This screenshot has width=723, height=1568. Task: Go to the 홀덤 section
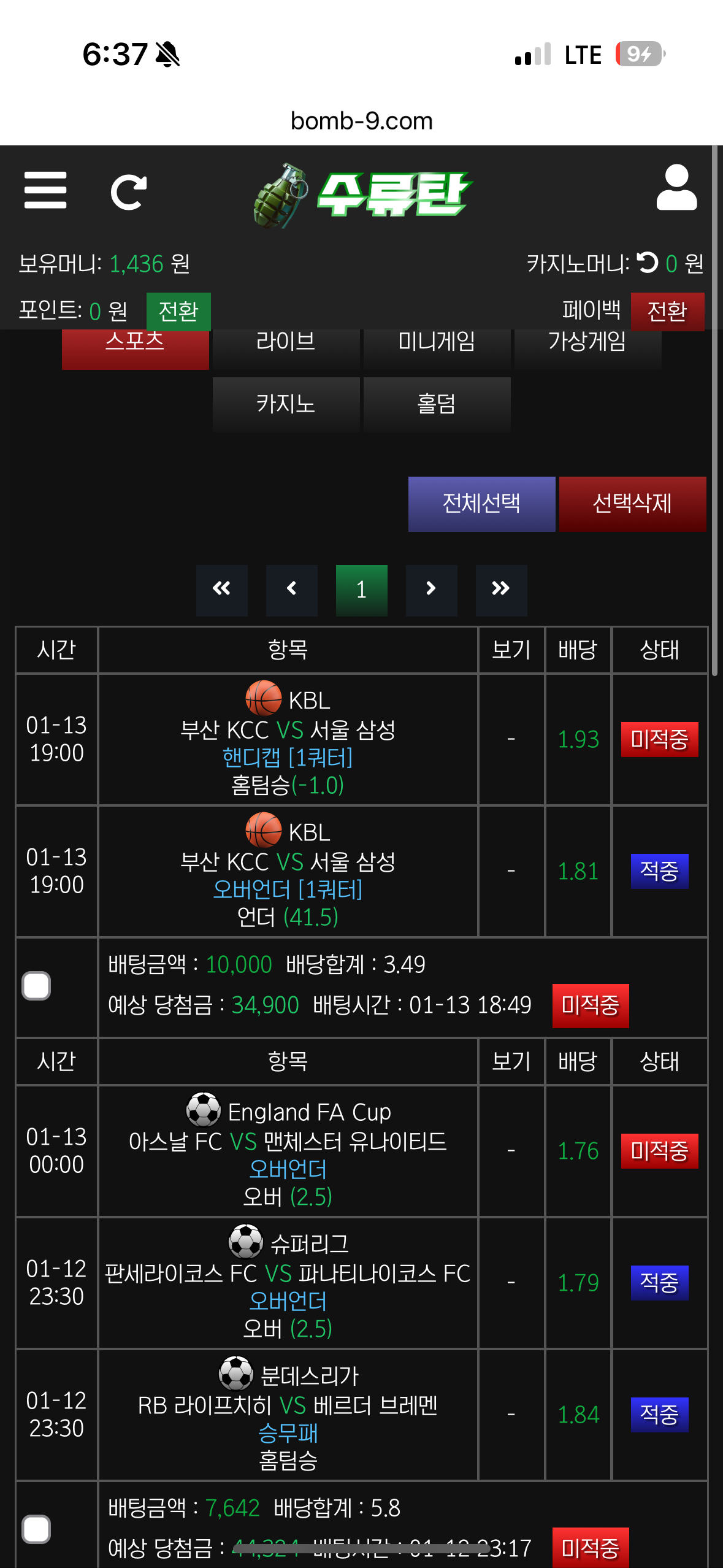pos(437,404)
